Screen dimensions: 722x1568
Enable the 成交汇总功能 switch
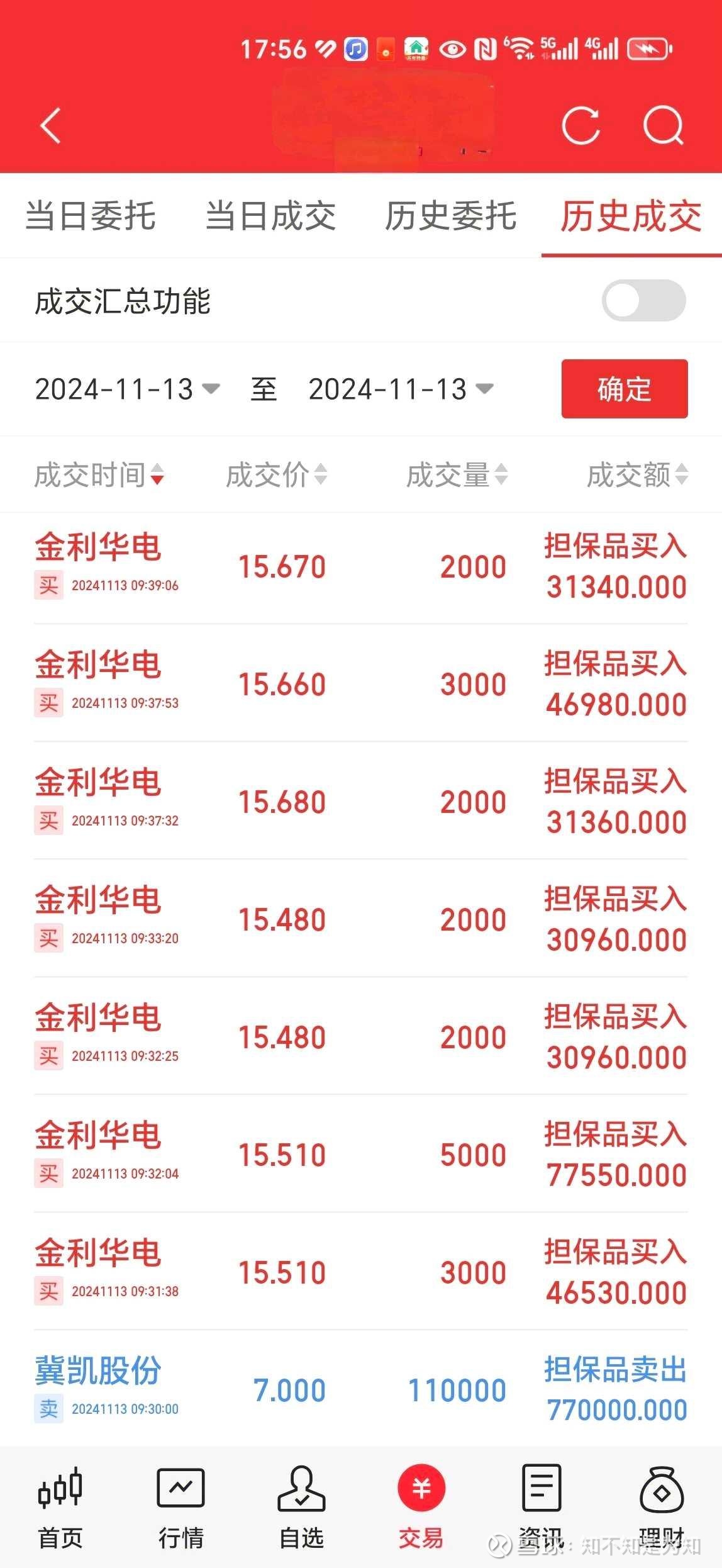(x=643, y=300)
